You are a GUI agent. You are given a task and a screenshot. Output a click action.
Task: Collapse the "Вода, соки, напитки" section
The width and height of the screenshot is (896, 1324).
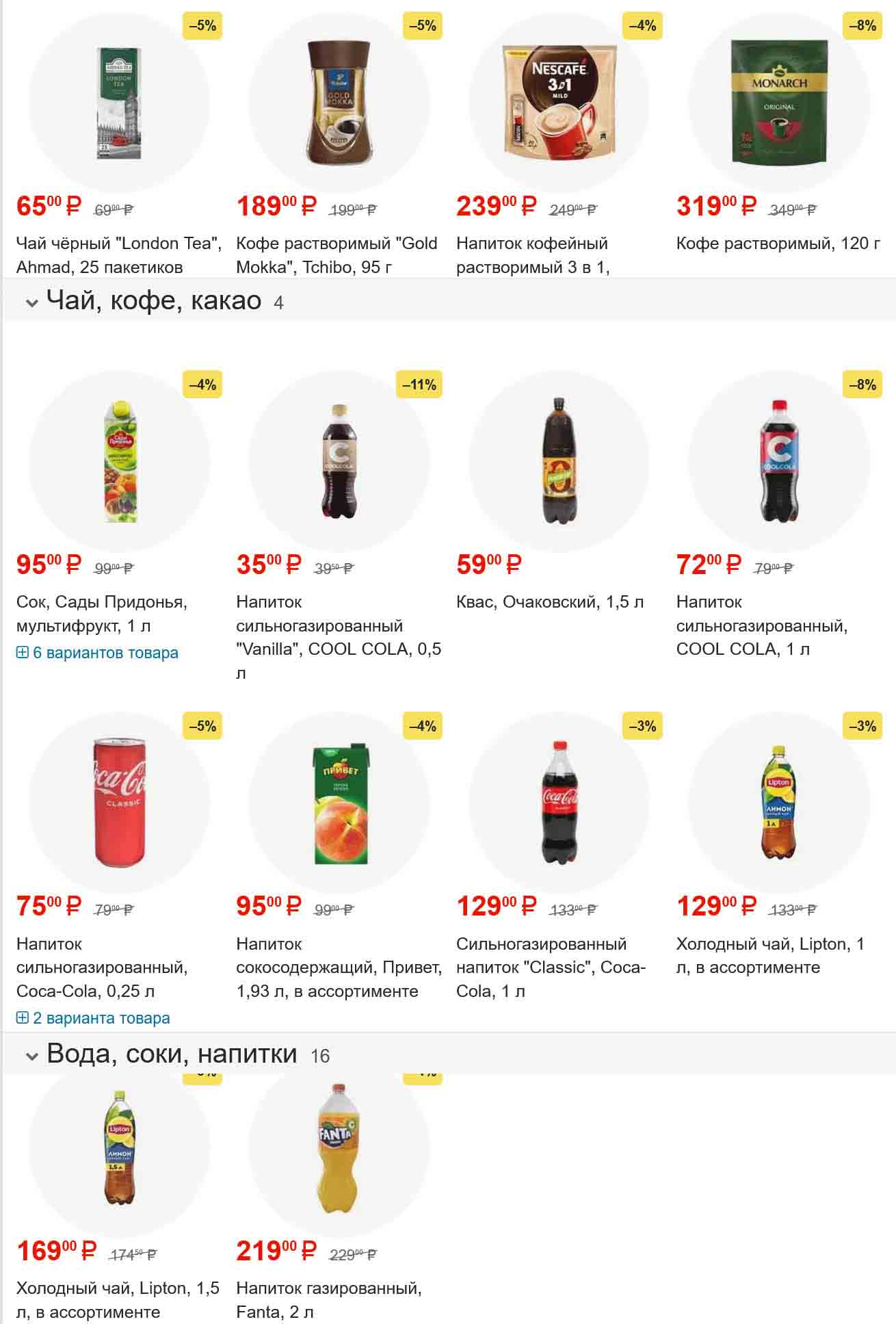pos(31,1056)
